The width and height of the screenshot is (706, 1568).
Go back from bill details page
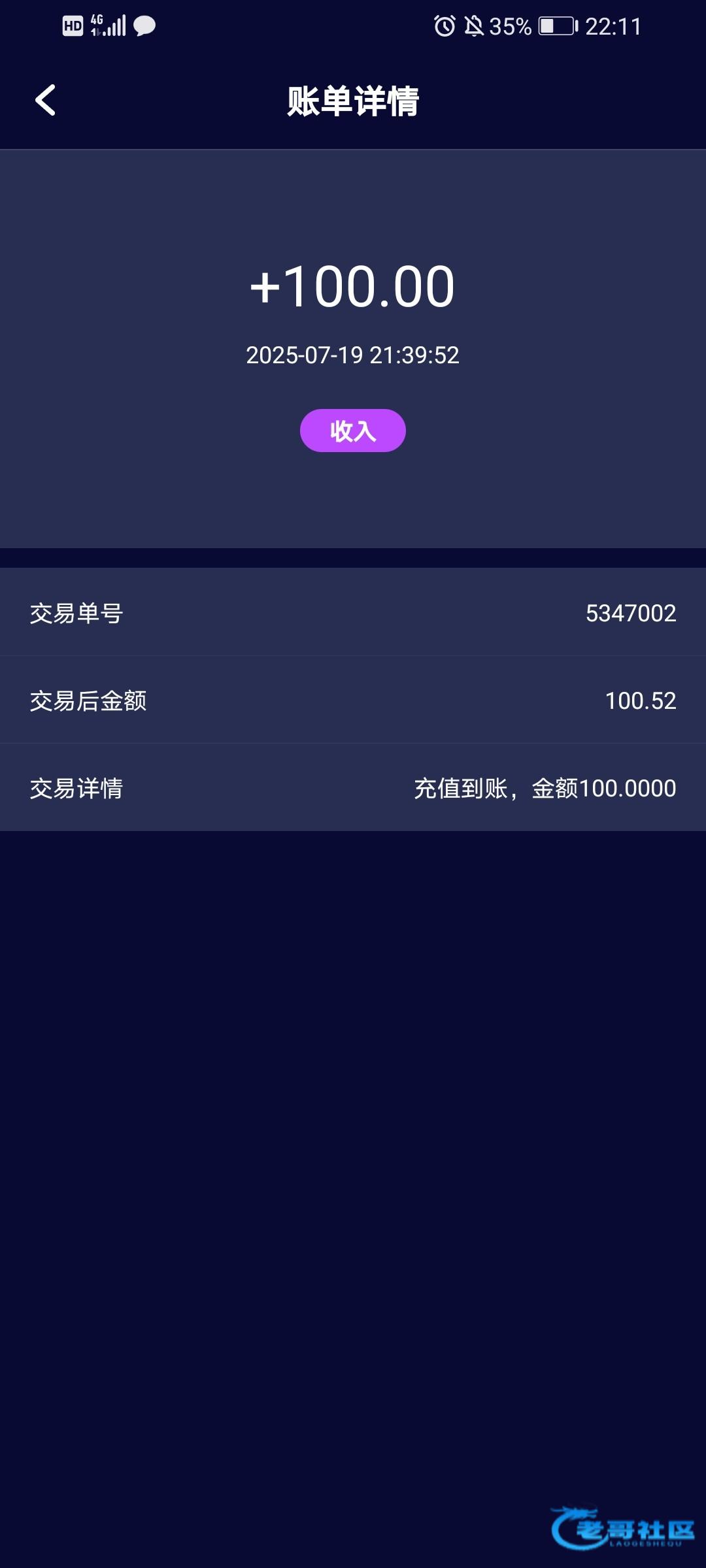(45, 101)
